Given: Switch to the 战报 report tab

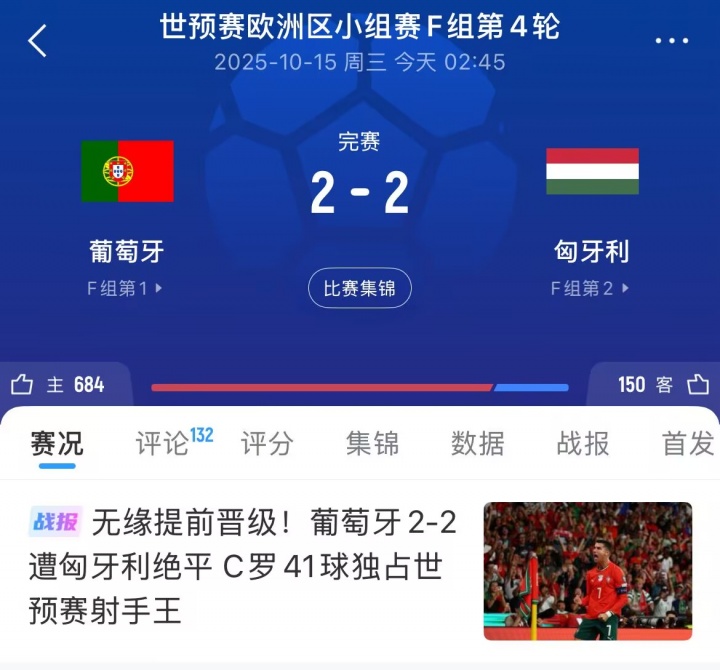Looking at the screenshot, I should point(582,444).
